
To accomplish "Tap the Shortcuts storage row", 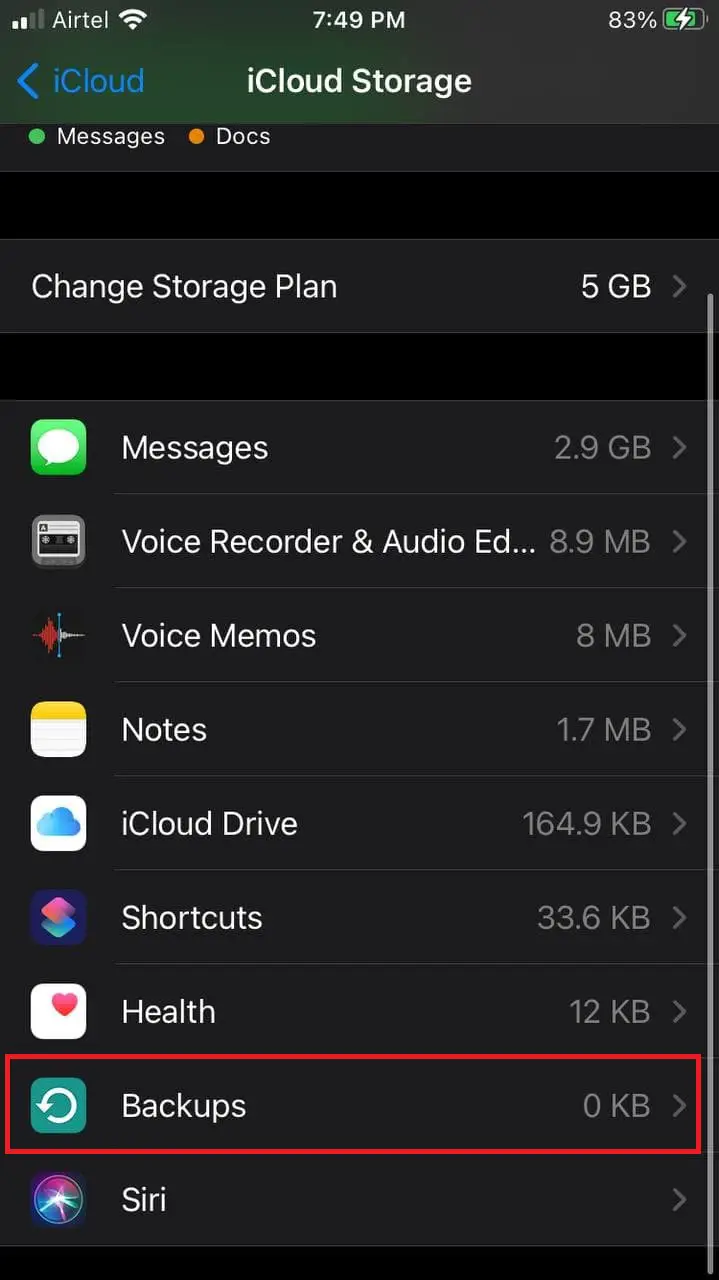I will click(x=359, y=917).
